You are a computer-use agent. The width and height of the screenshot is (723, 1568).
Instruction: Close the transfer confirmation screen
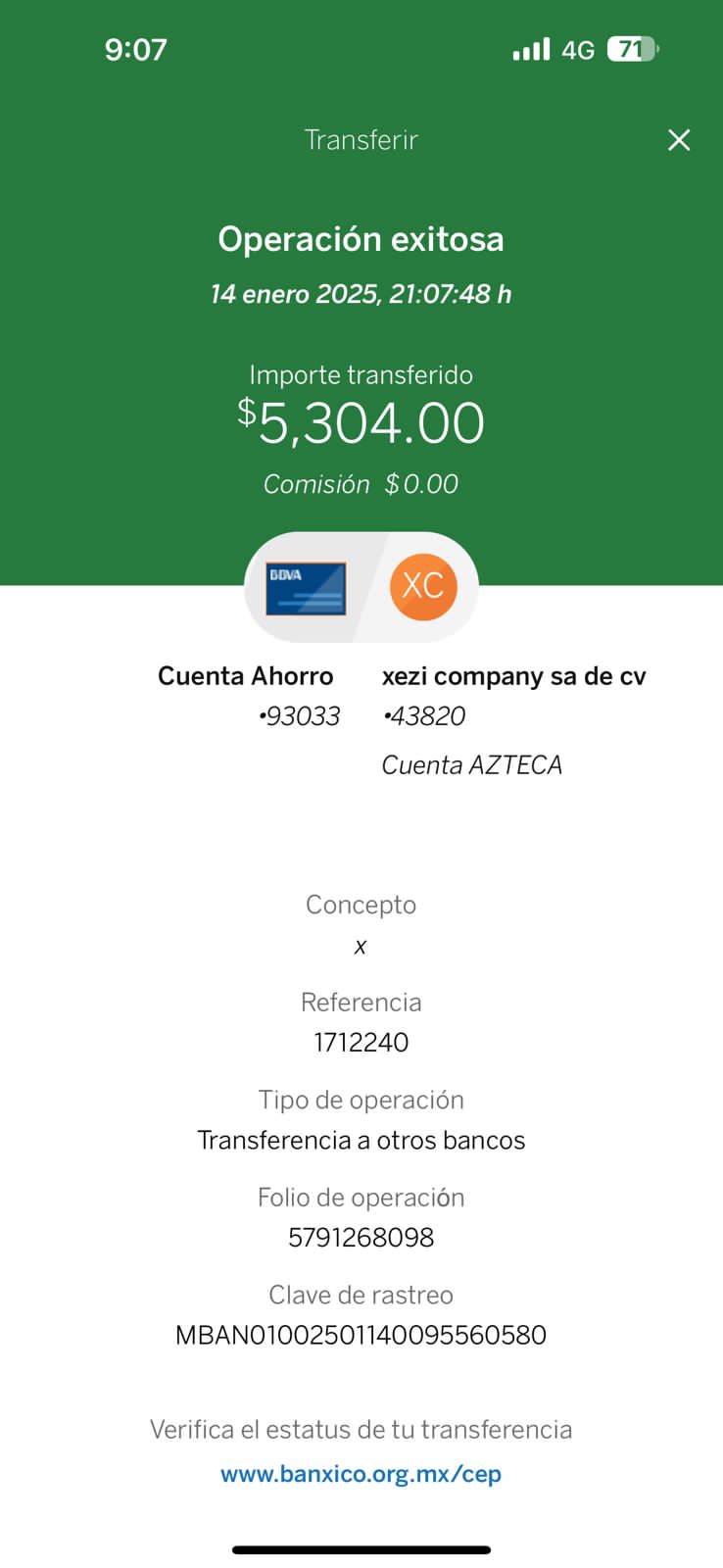679,140
